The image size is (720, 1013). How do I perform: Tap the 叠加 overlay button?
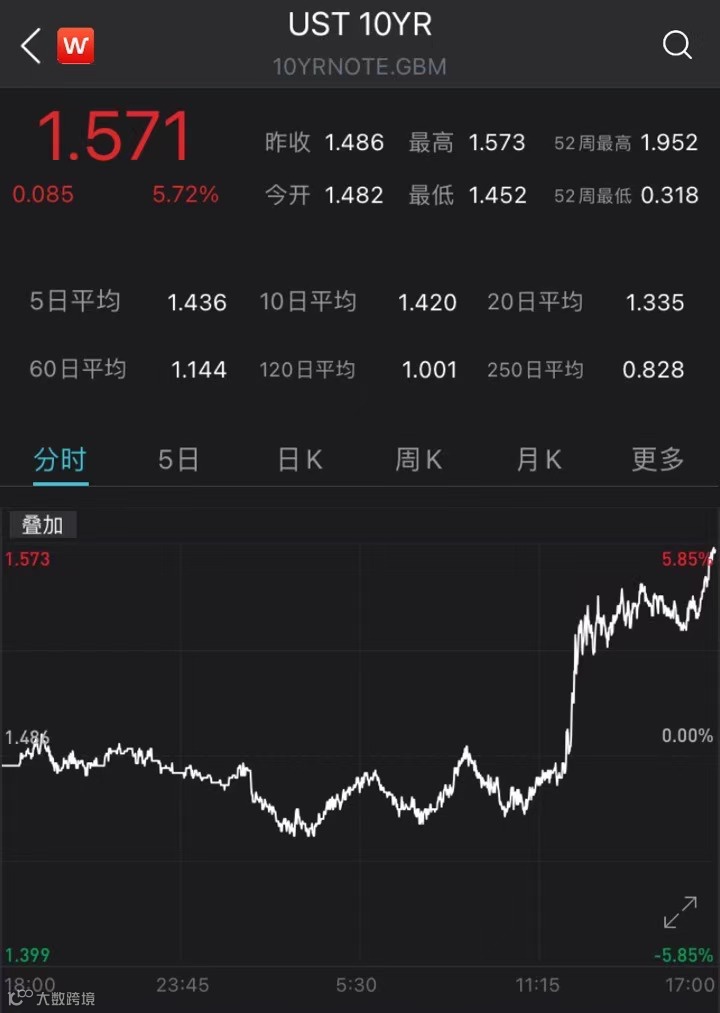click(43, 525)
